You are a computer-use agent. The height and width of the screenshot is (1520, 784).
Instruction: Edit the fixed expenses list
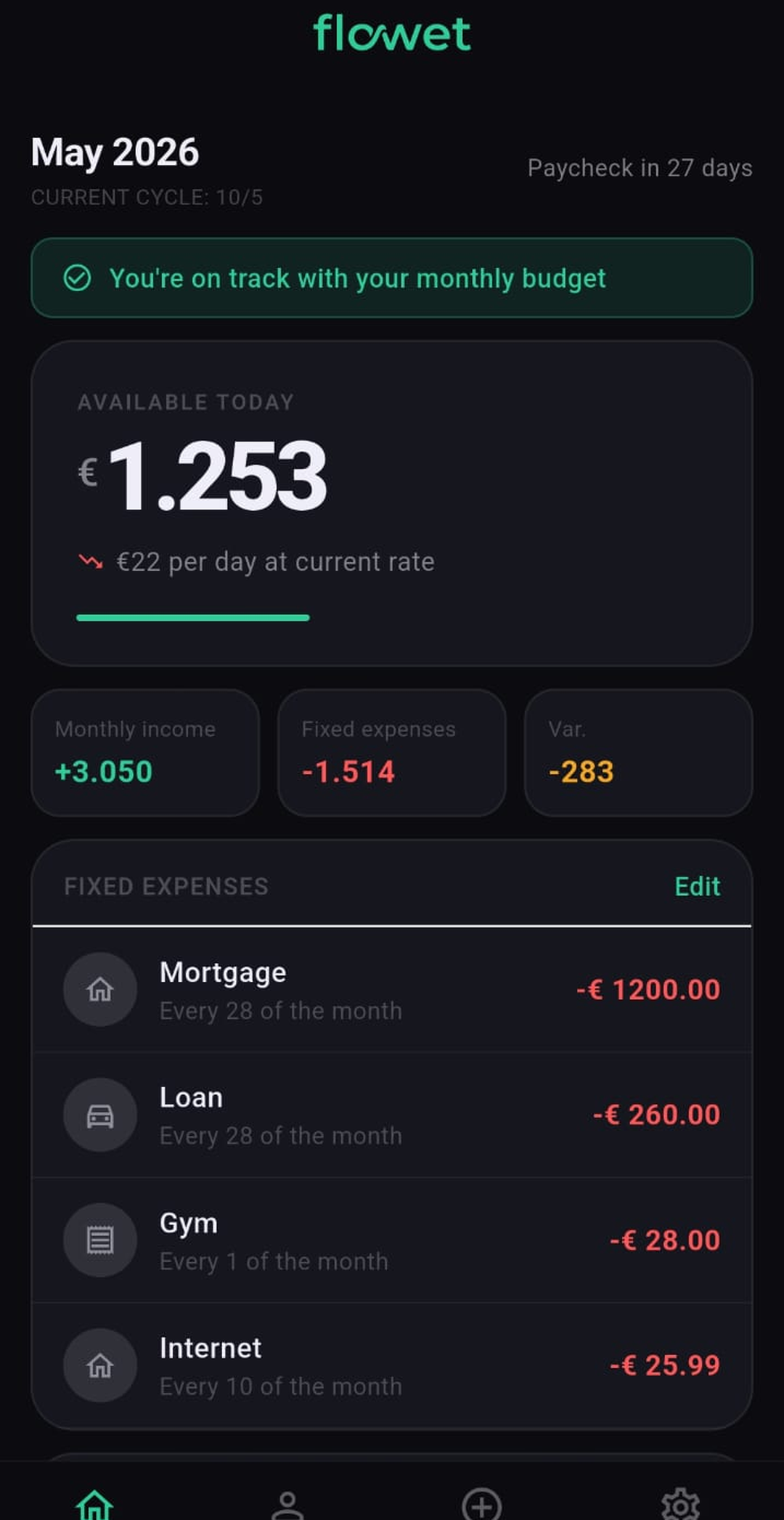pos(697,886)
